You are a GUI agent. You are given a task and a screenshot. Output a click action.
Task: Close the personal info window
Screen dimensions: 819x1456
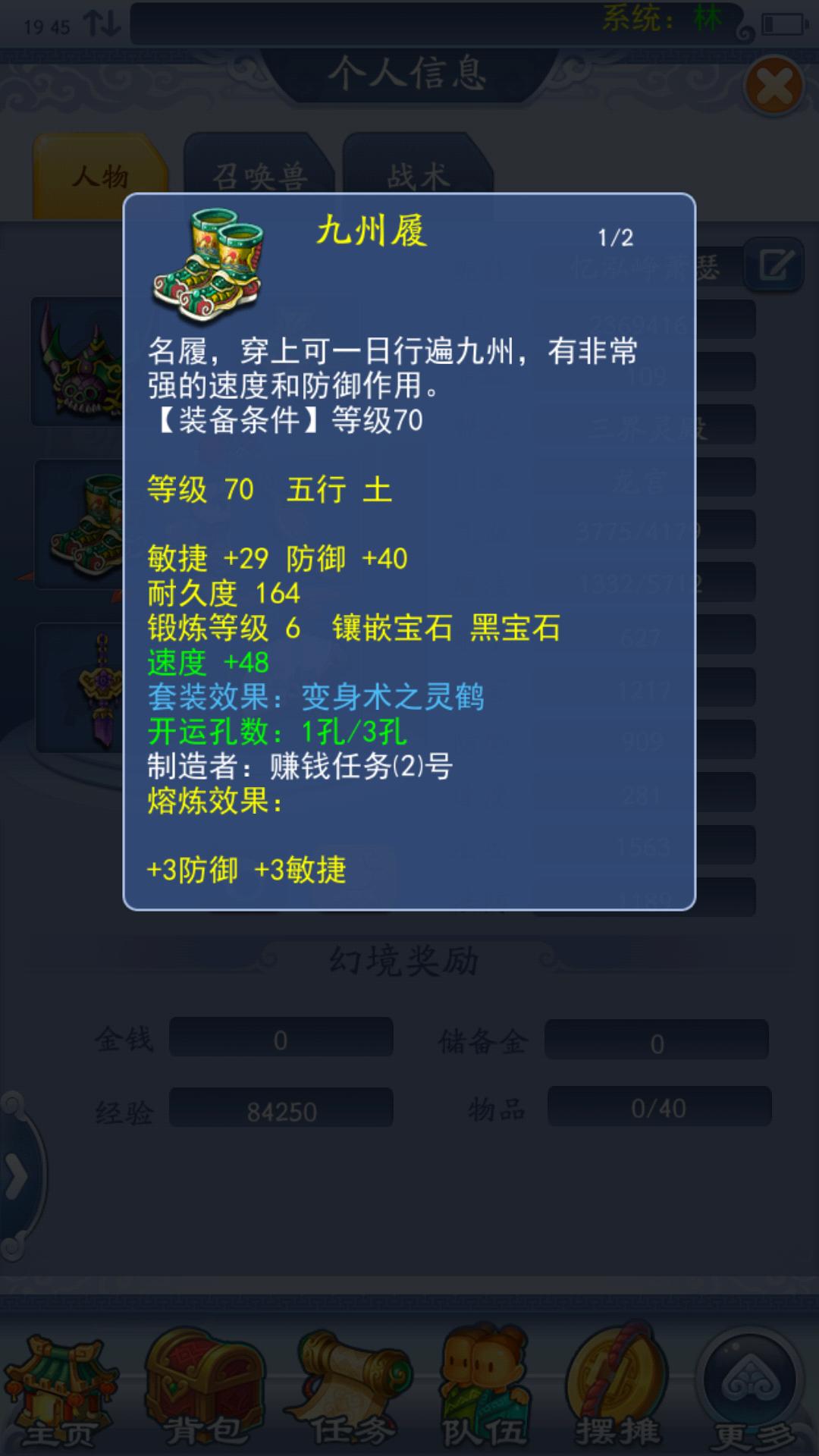coord(774,86)
